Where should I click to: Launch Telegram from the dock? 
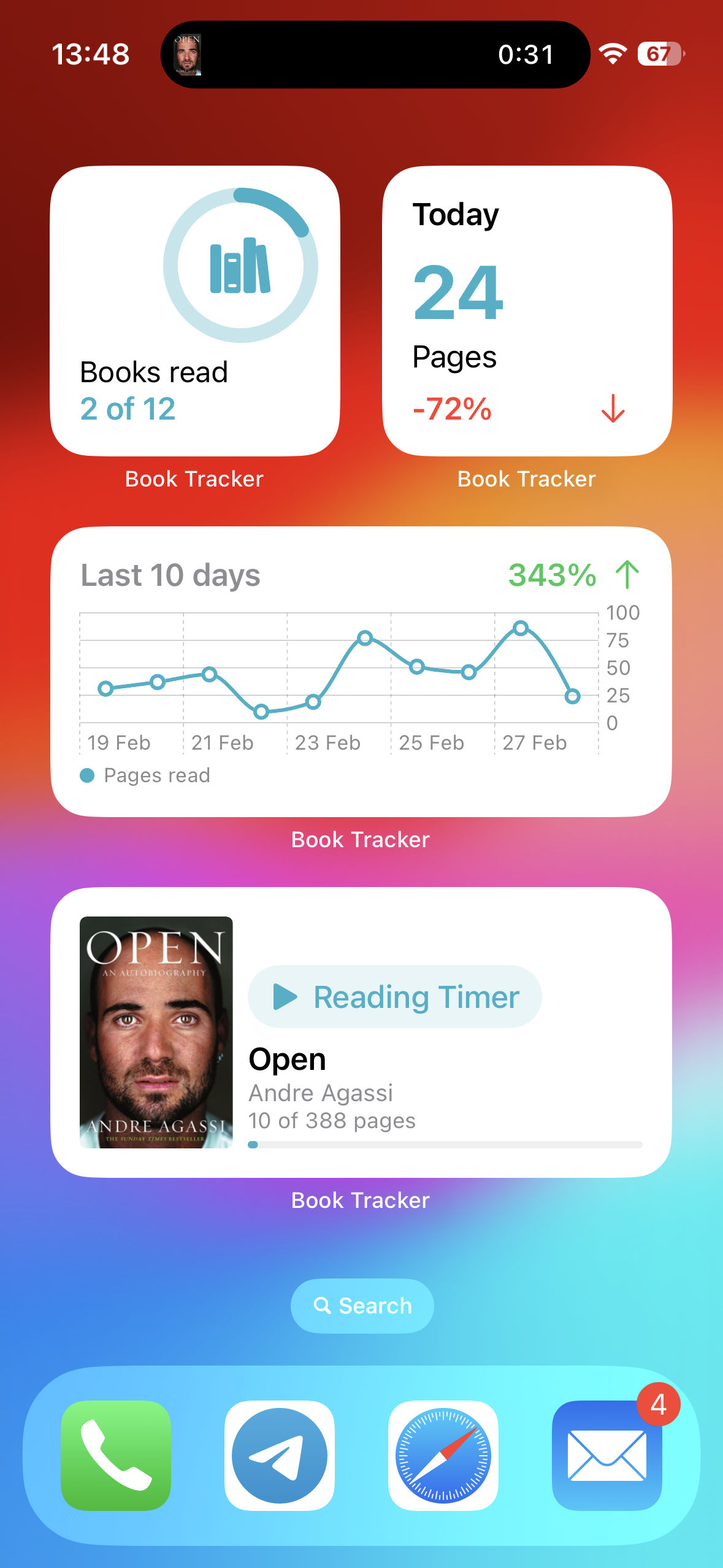pos(280,1455)
